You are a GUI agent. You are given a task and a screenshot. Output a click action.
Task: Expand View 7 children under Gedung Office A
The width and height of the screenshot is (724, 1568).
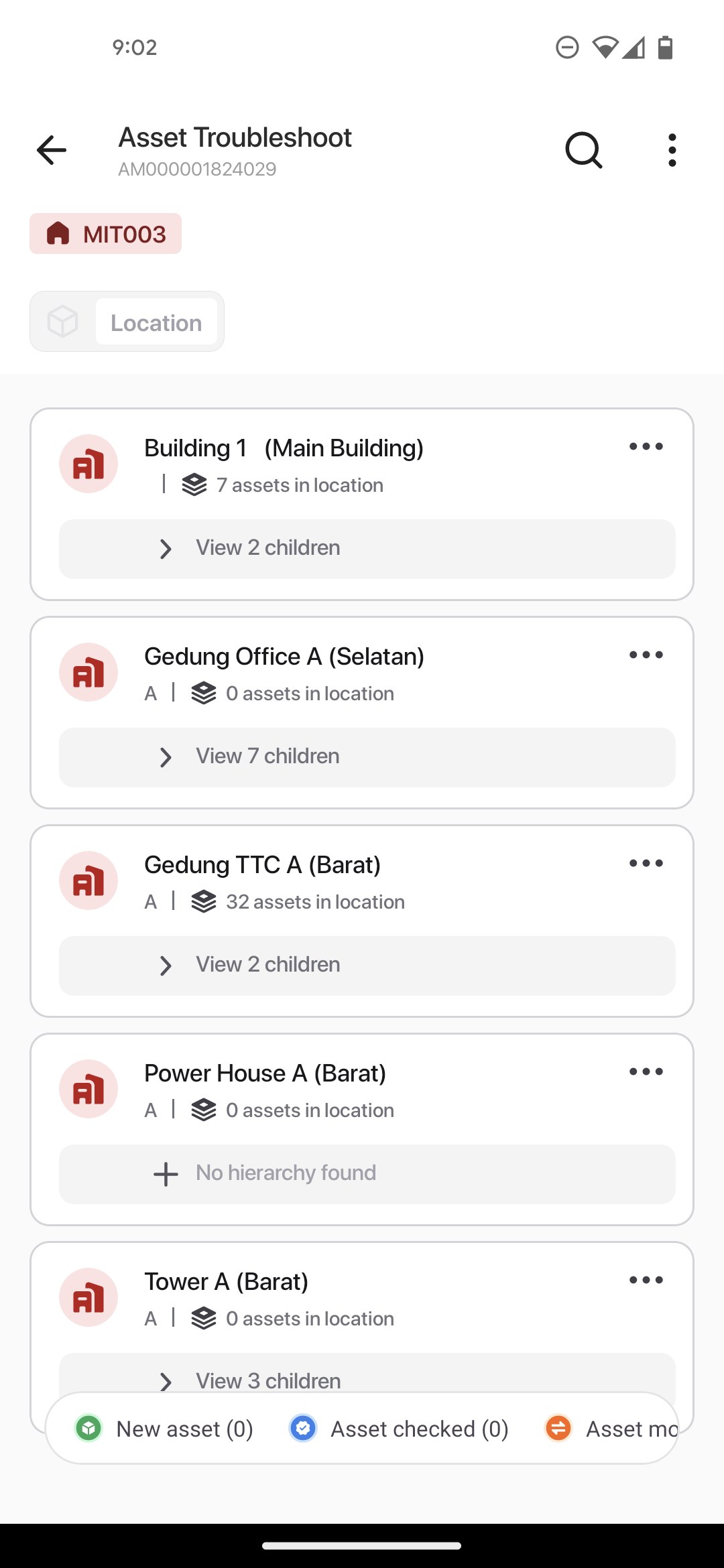[367, 757]
